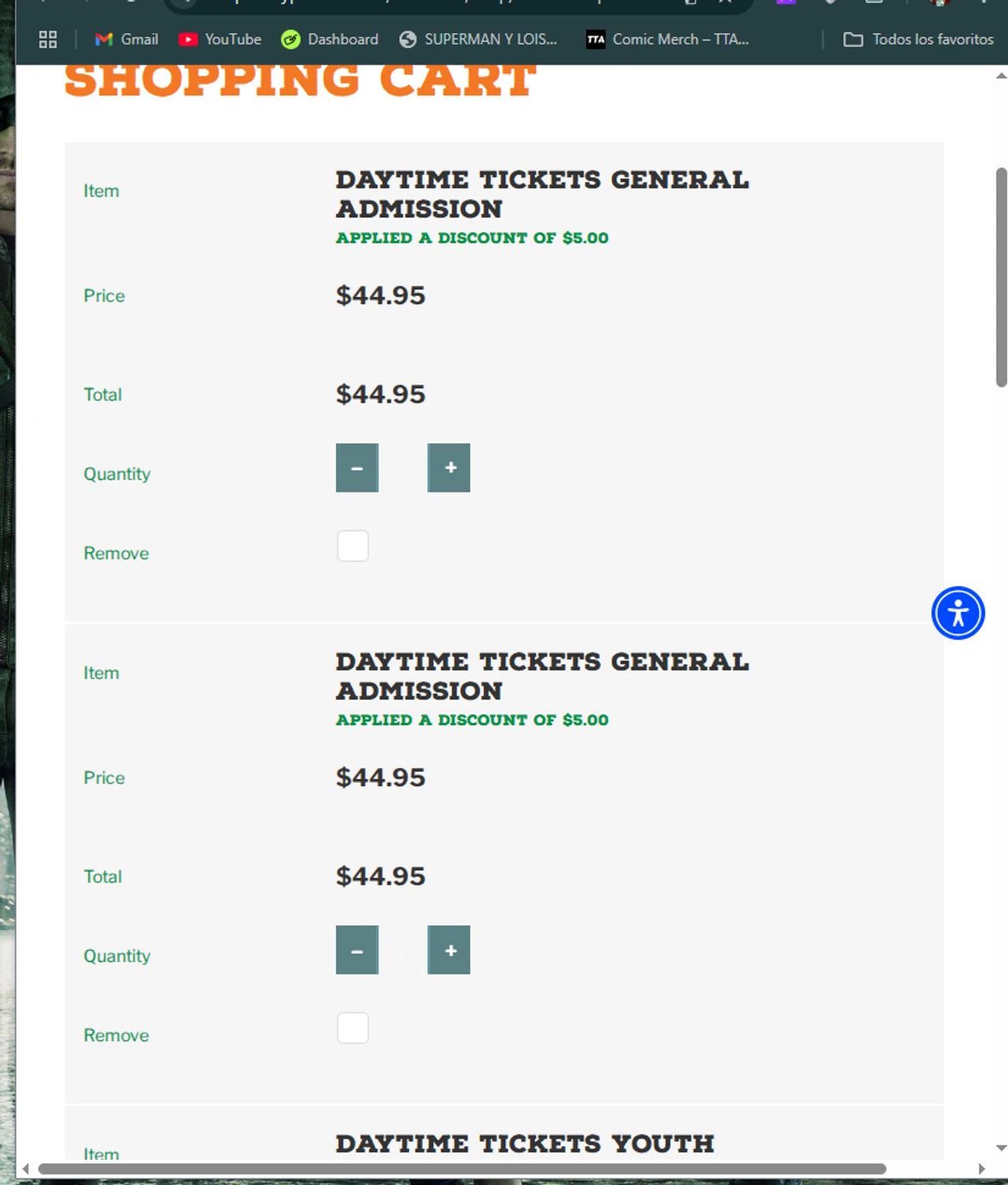Open the YouTube bookmark
Screen dimensions: 1008x1185
(x=220, y=39)
